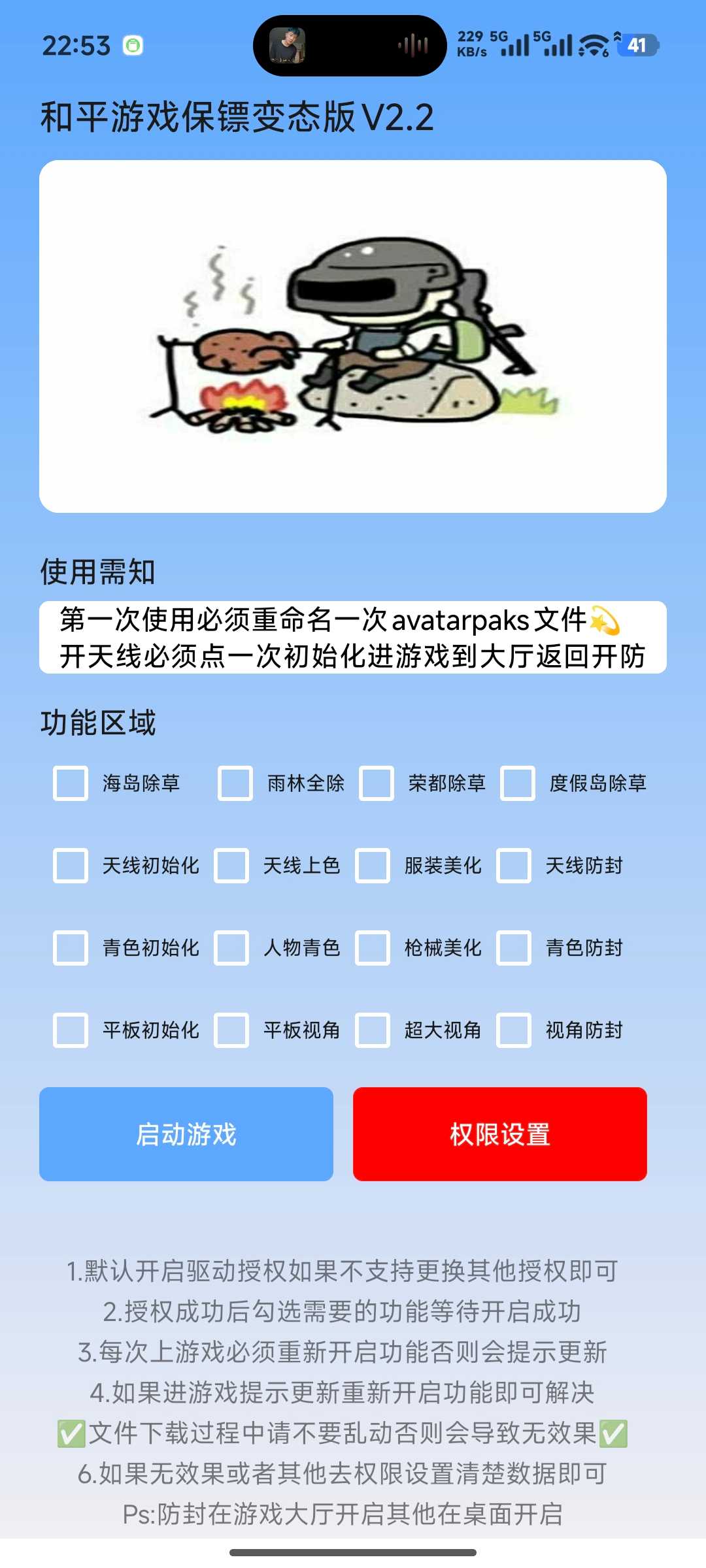Tick the 天线防封 box
Image resolution: width=706 pixels, height=1568 pixels.
(x=514, y=866)
